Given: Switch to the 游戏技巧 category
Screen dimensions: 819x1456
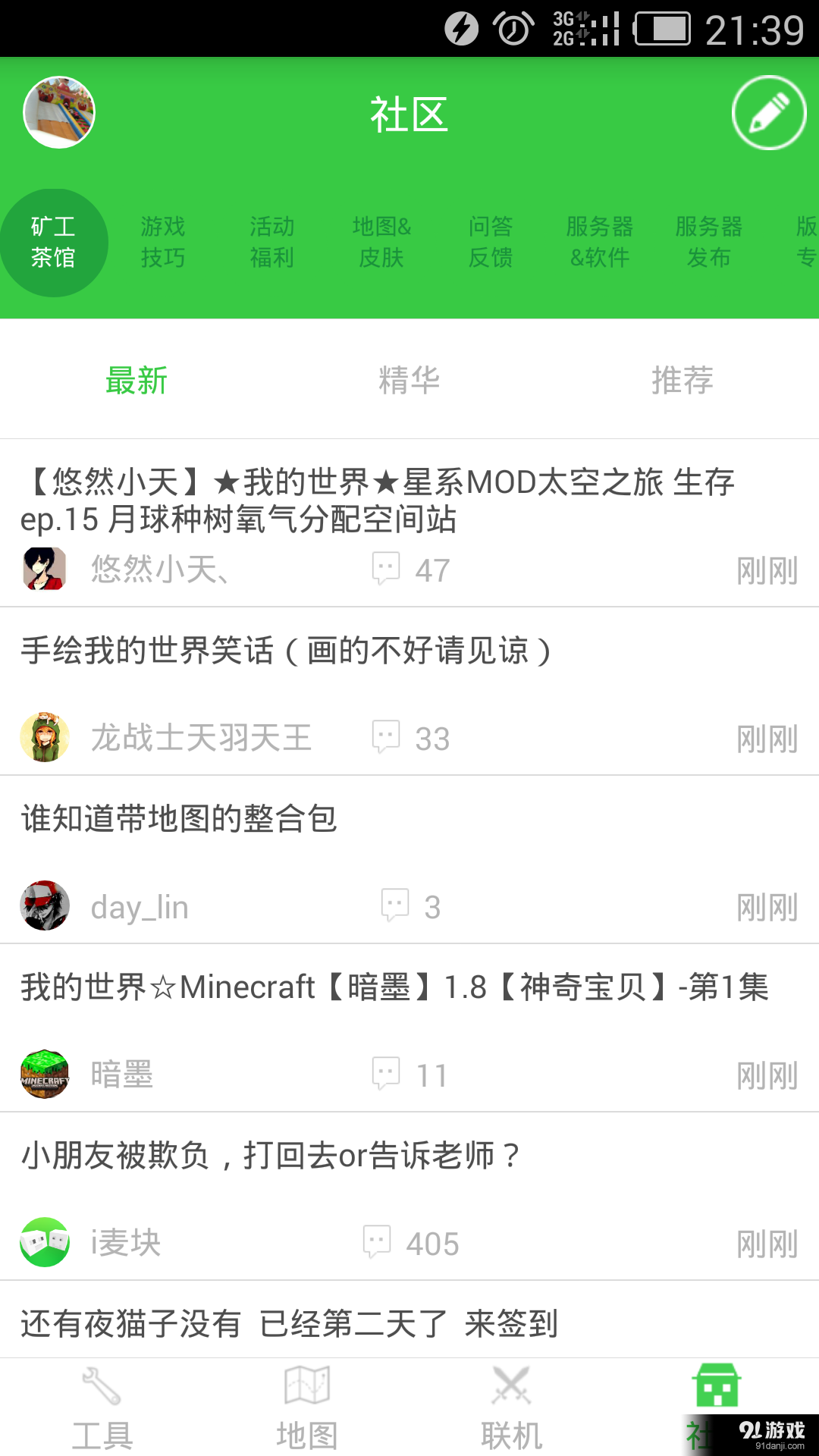Looking at the screenshot, I should tap(162, 242).
